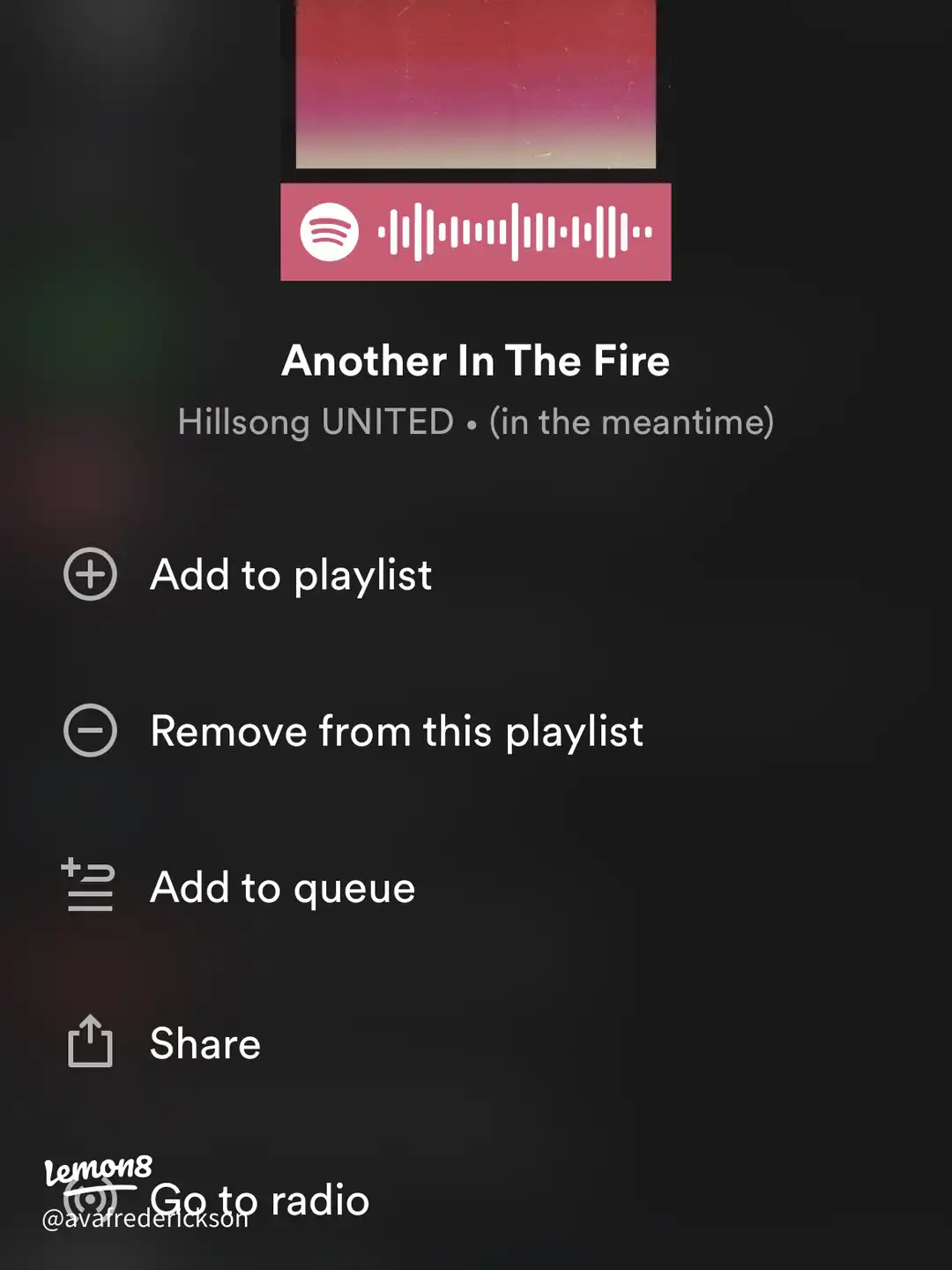The image size is (952, 1270).
Task: Select Remove from this playlist
Action: 397,730
